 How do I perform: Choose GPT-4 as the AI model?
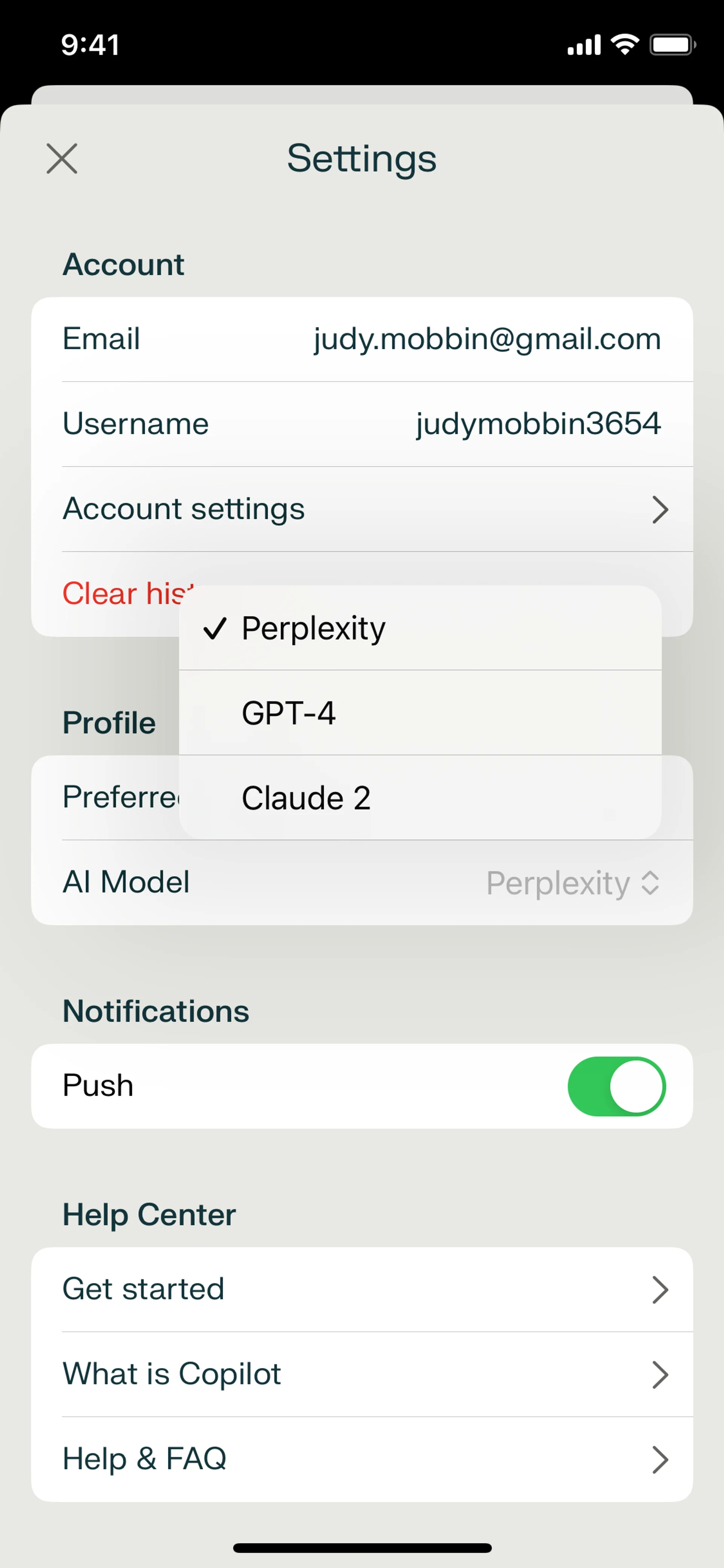click(x=420, y=713)
